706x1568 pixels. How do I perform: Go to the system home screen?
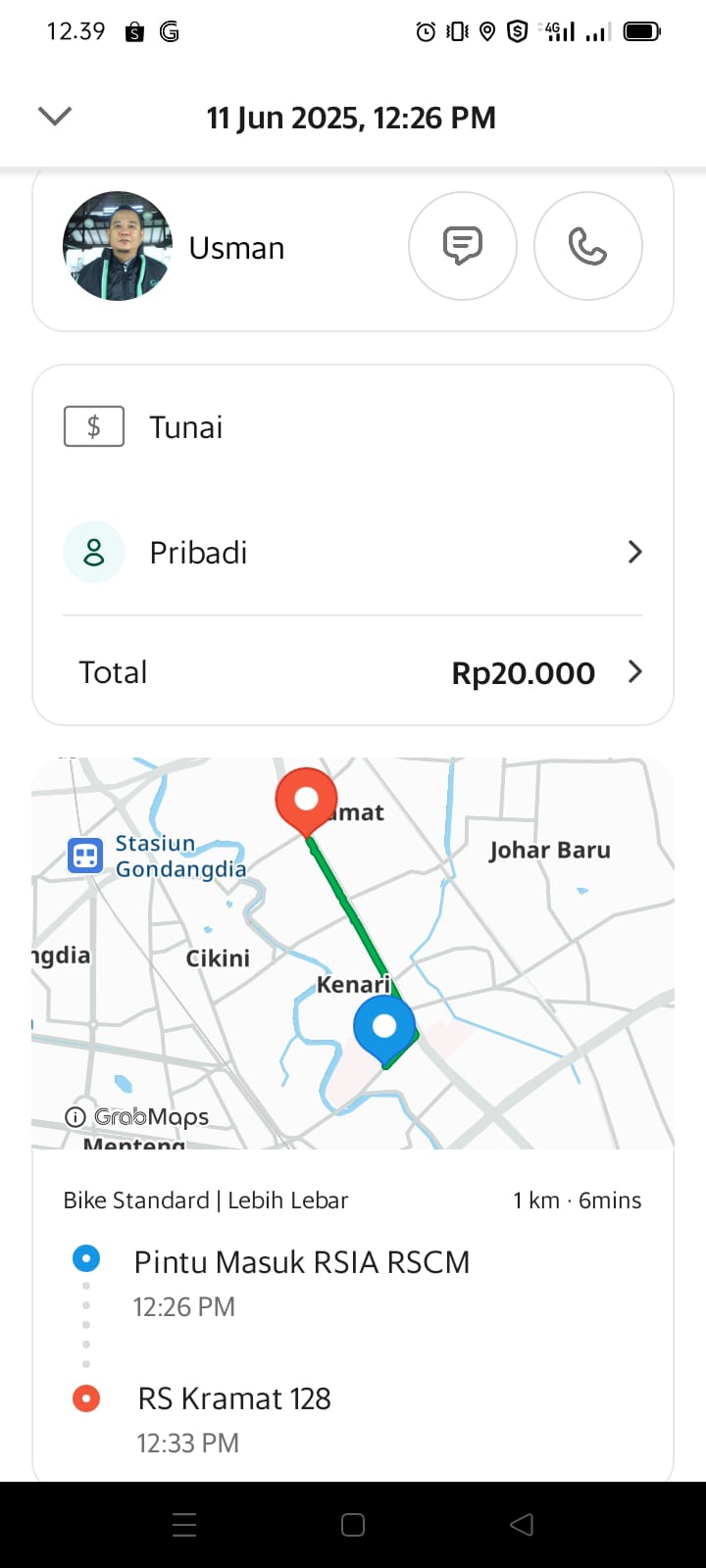(x=353, y=1525)
